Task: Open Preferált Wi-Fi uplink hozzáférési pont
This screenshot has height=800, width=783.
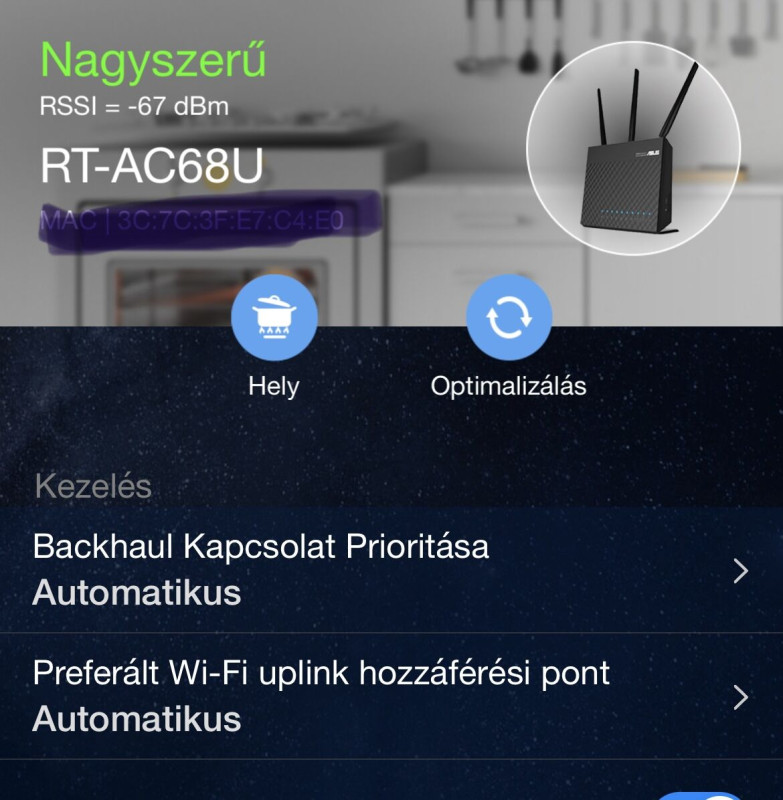Action: point(391,696)
